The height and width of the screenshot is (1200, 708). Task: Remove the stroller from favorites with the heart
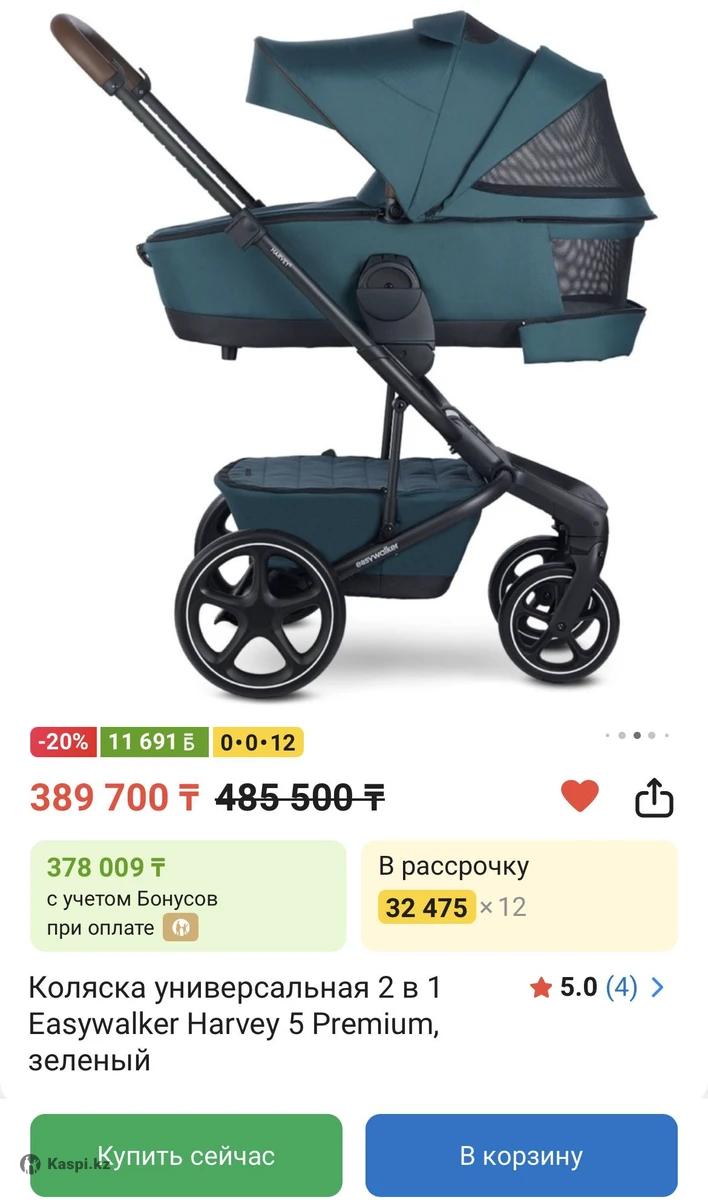pos(579,796)
